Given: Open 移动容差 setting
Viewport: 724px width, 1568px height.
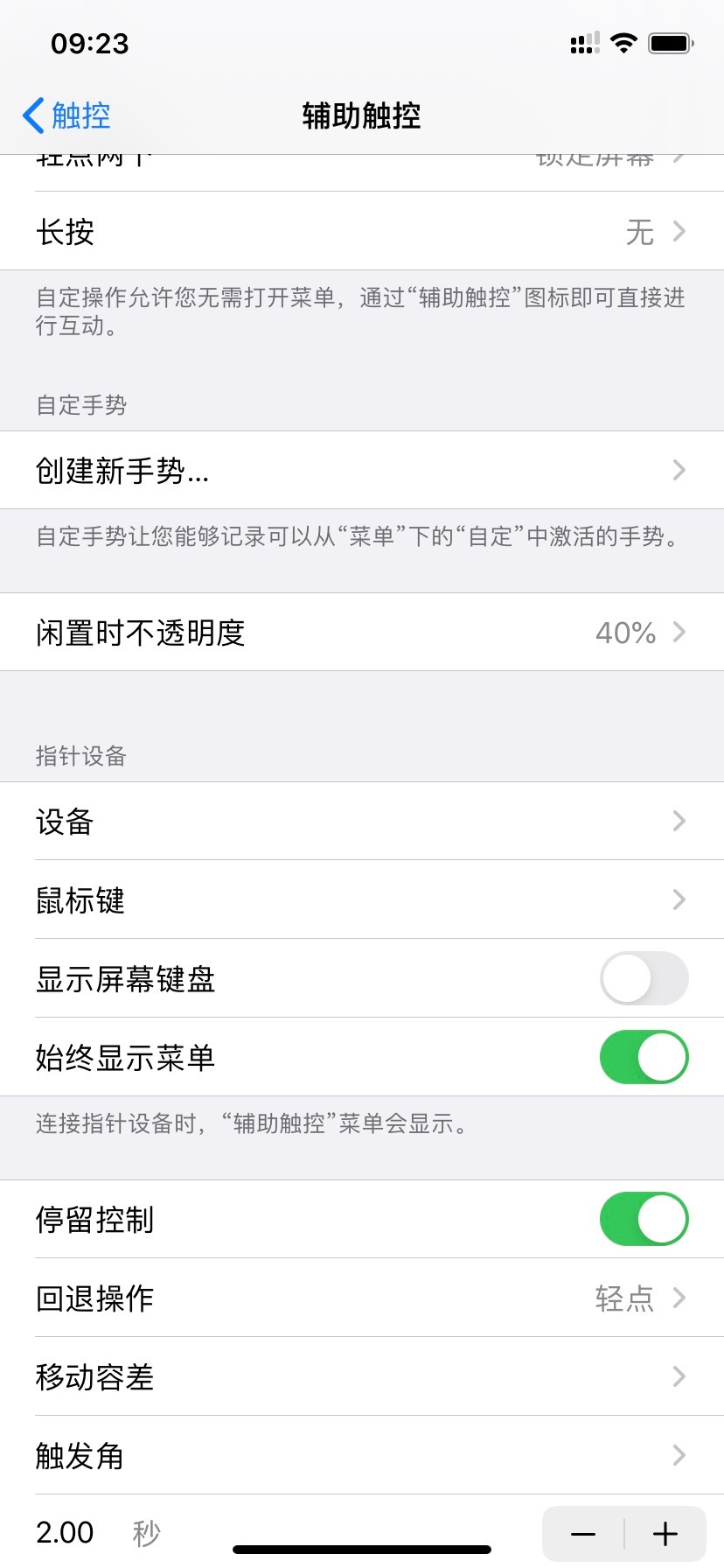Looking at the screenshot, I should tap(362, 1377).
